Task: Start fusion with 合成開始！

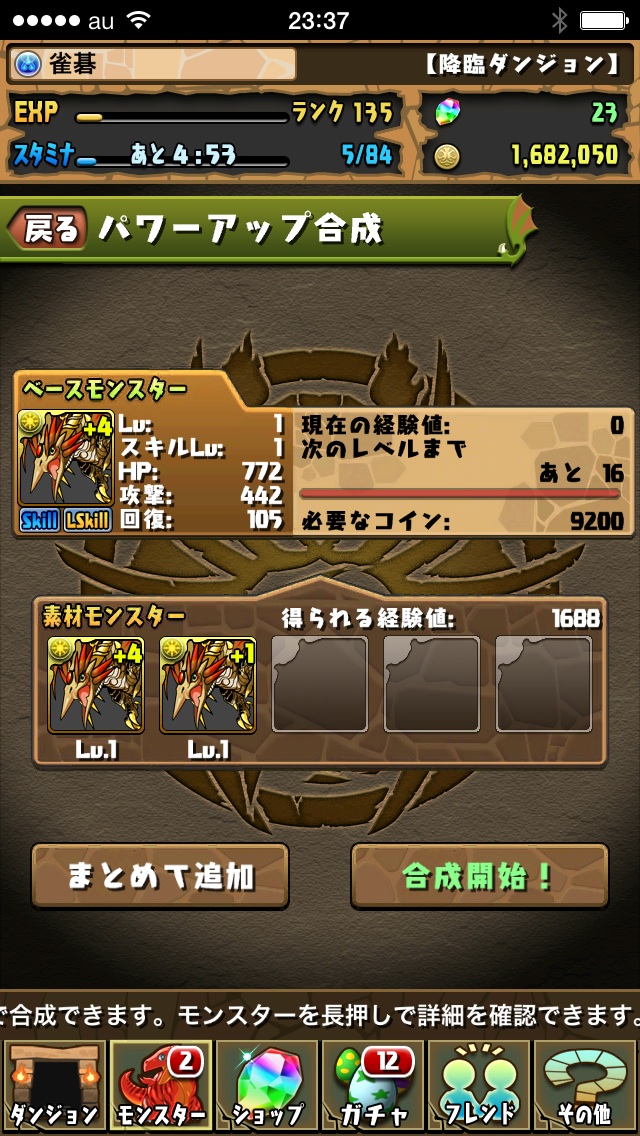Action: pyautogui.click(x=479, y=876)
